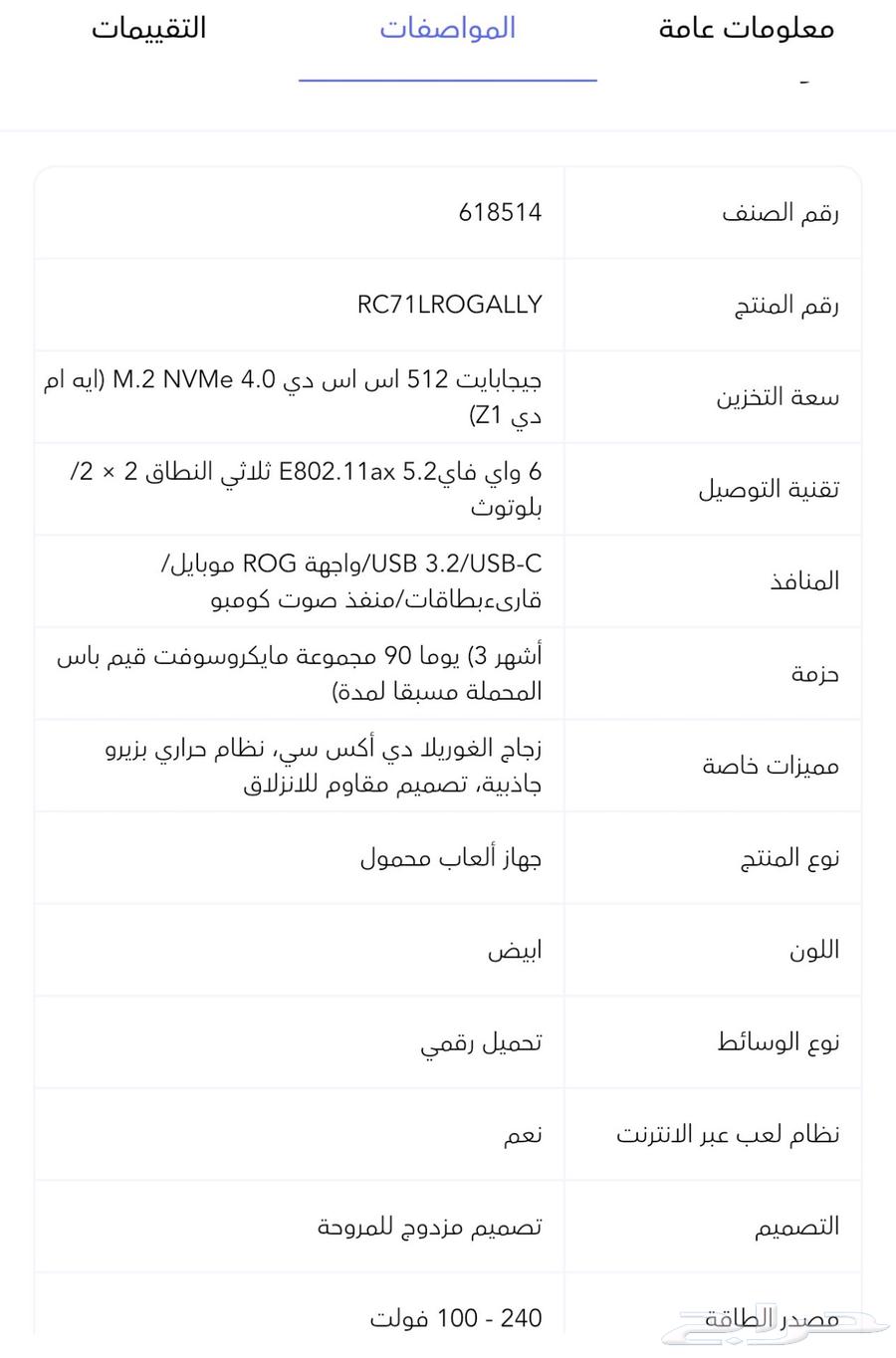Open the معلومات عامة tab
This screenshot has height=1358, width=896.
tap(744, 28)
